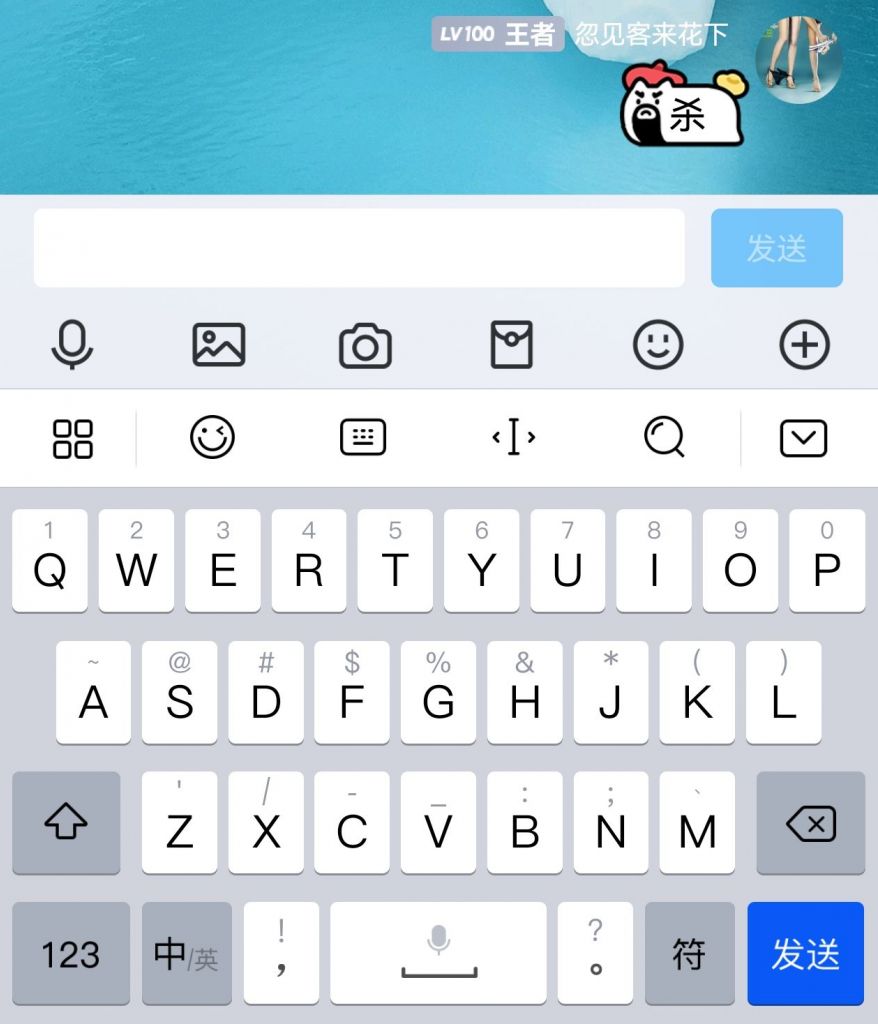Tap the plus icon for more attachment options
The width and height of the screenshot is (878, 1024).
click(x=804, y=344)
